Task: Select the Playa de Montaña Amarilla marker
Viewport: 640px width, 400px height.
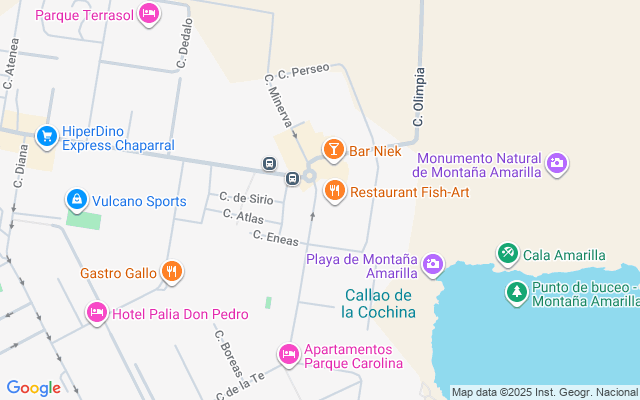Action: click(432, 264)
